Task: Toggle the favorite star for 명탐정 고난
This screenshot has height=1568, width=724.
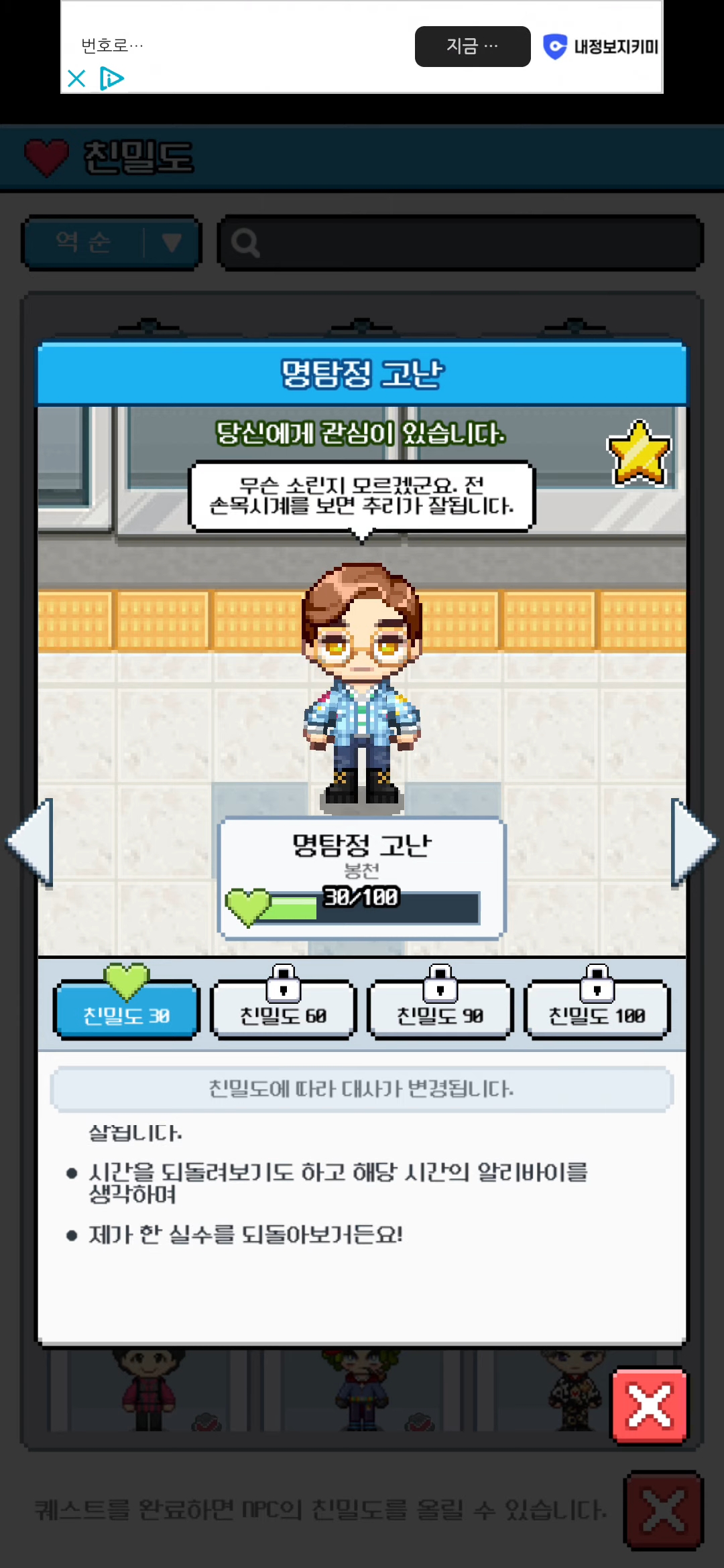Action: 638,454
